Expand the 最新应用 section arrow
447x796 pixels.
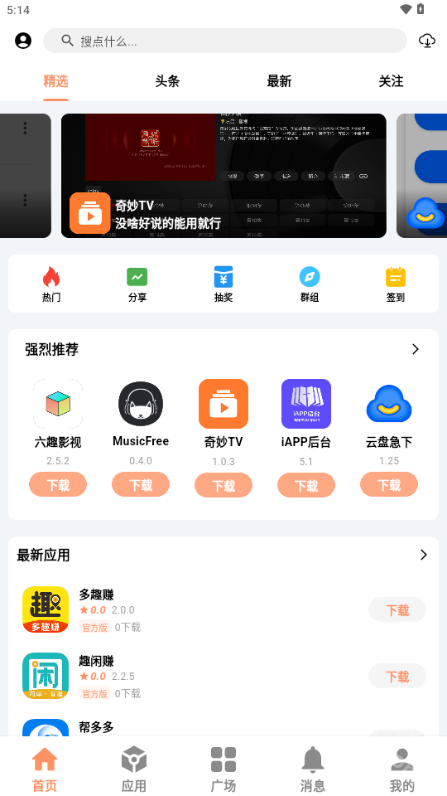(424, 555)
